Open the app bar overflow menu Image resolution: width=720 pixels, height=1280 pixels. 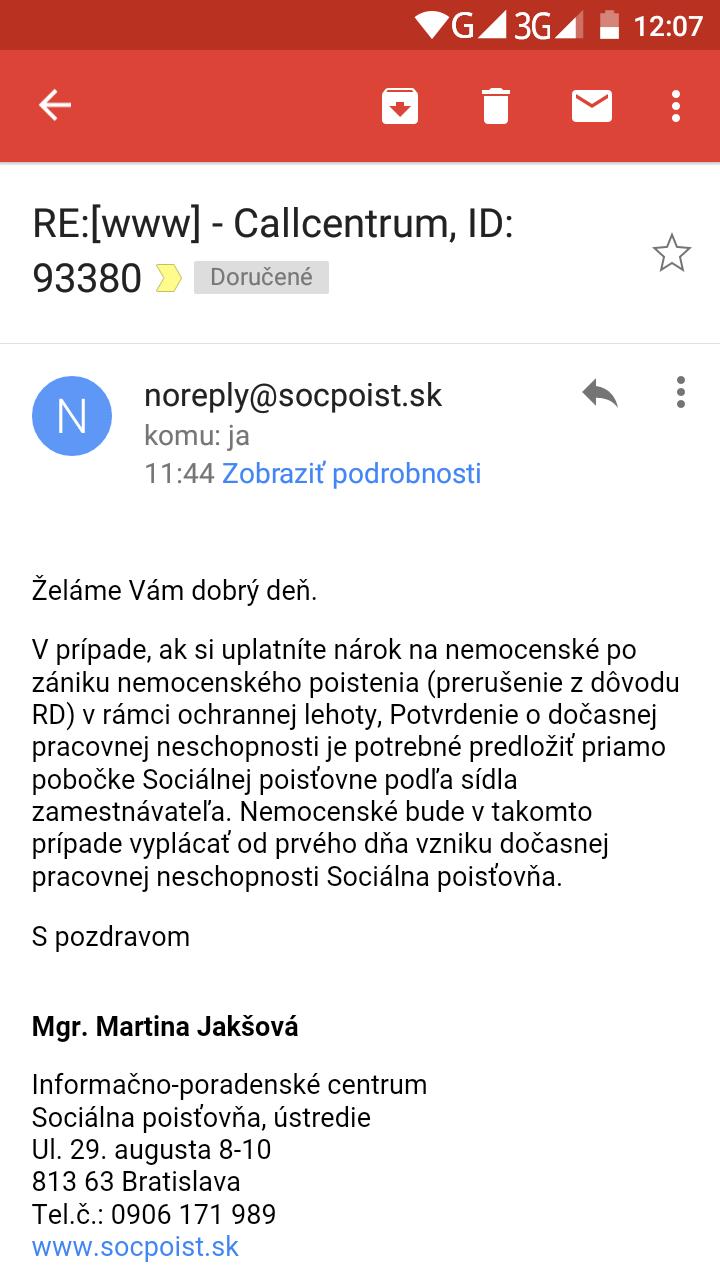click(677, 105)
